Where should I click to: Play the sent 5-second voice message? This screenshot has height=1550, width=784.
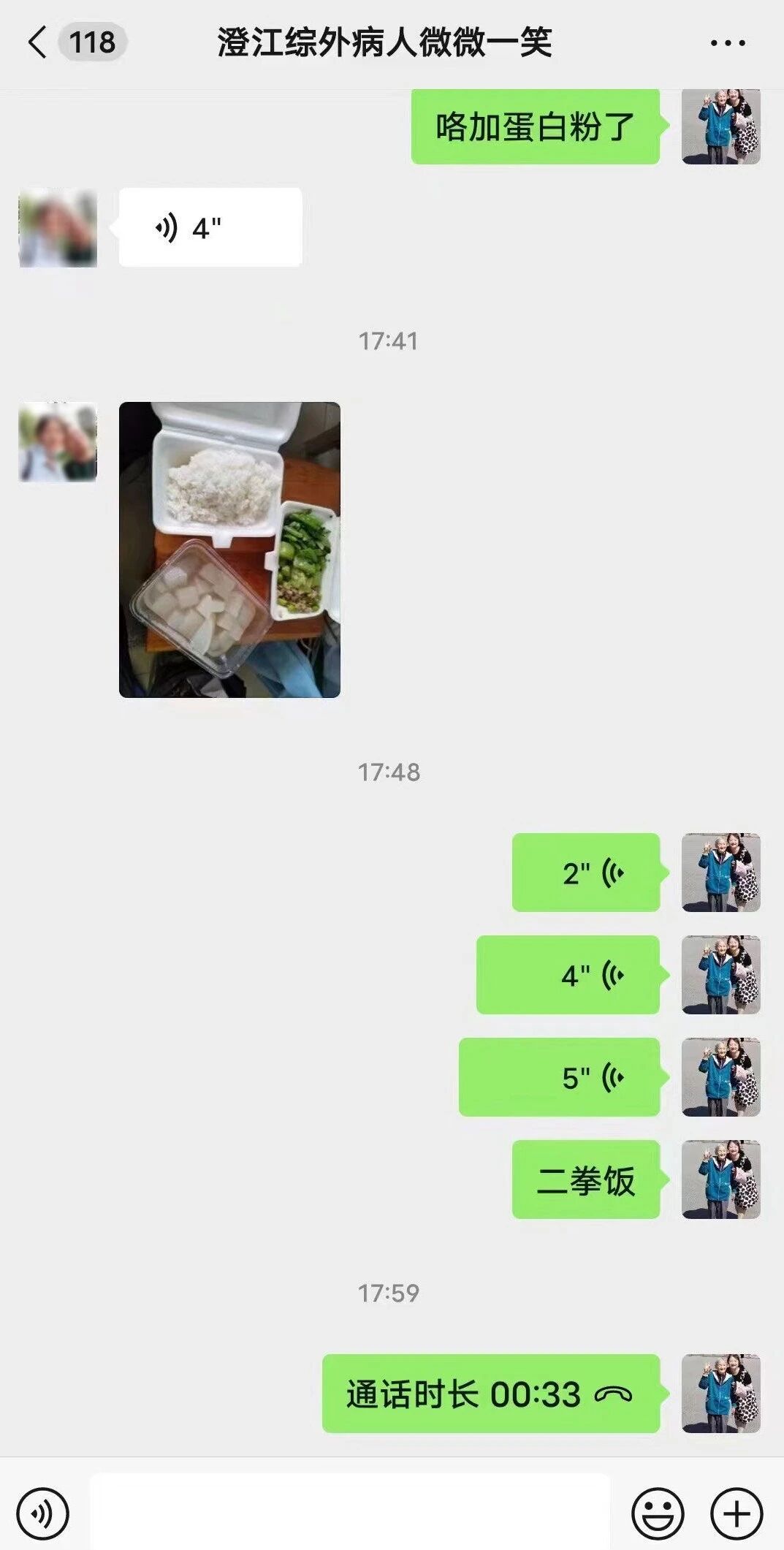[559, 1077]
